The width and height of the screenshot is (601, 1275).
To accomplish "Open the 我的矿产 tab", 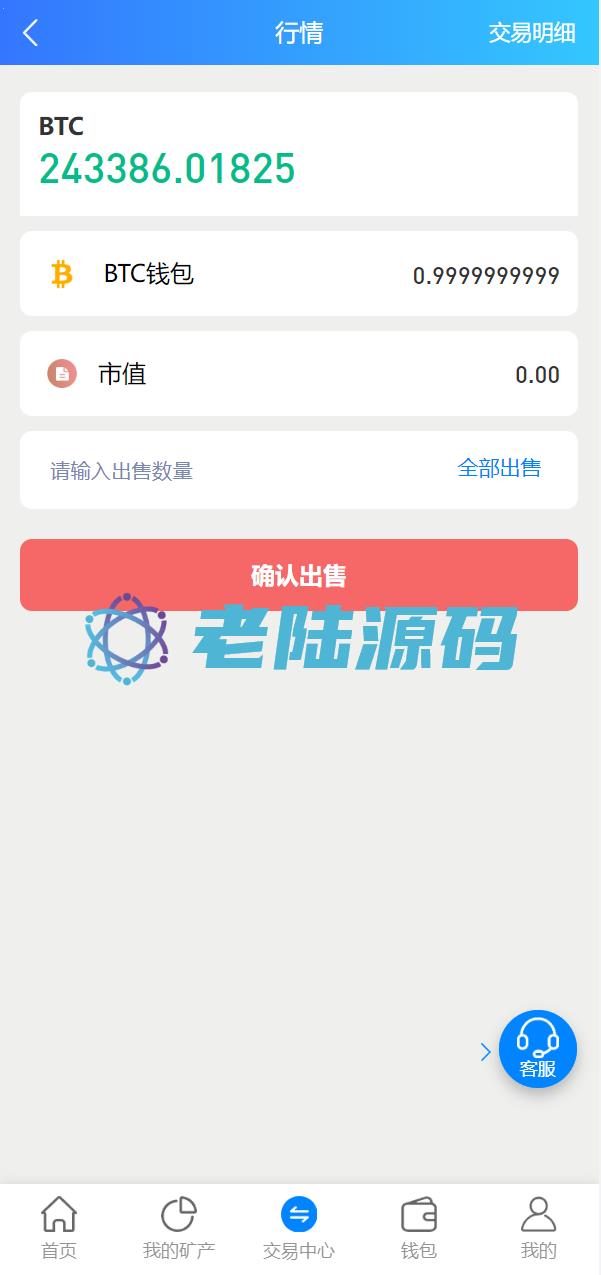I will point(179,1229).
